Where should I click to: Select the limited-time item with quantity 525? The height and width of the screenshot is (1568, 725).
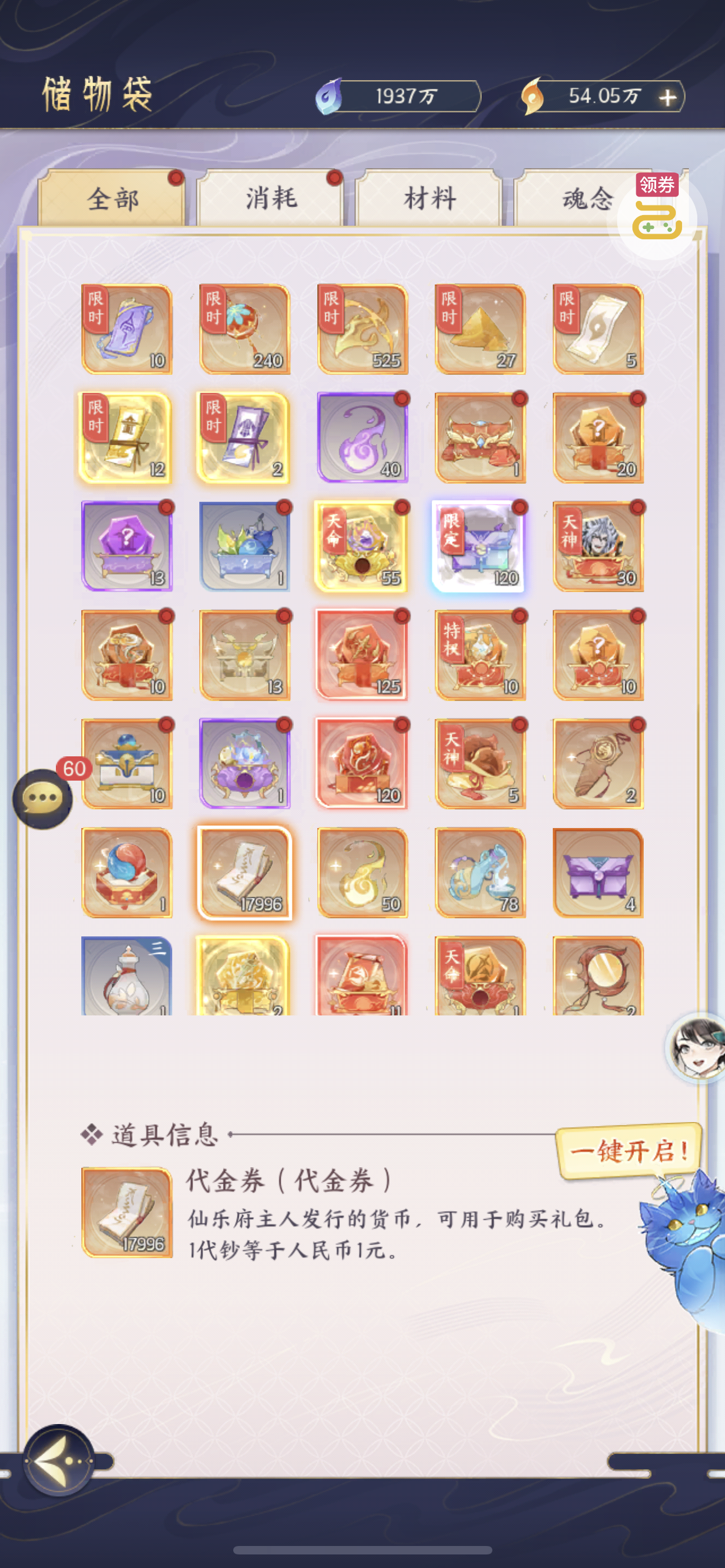[362, 329]
